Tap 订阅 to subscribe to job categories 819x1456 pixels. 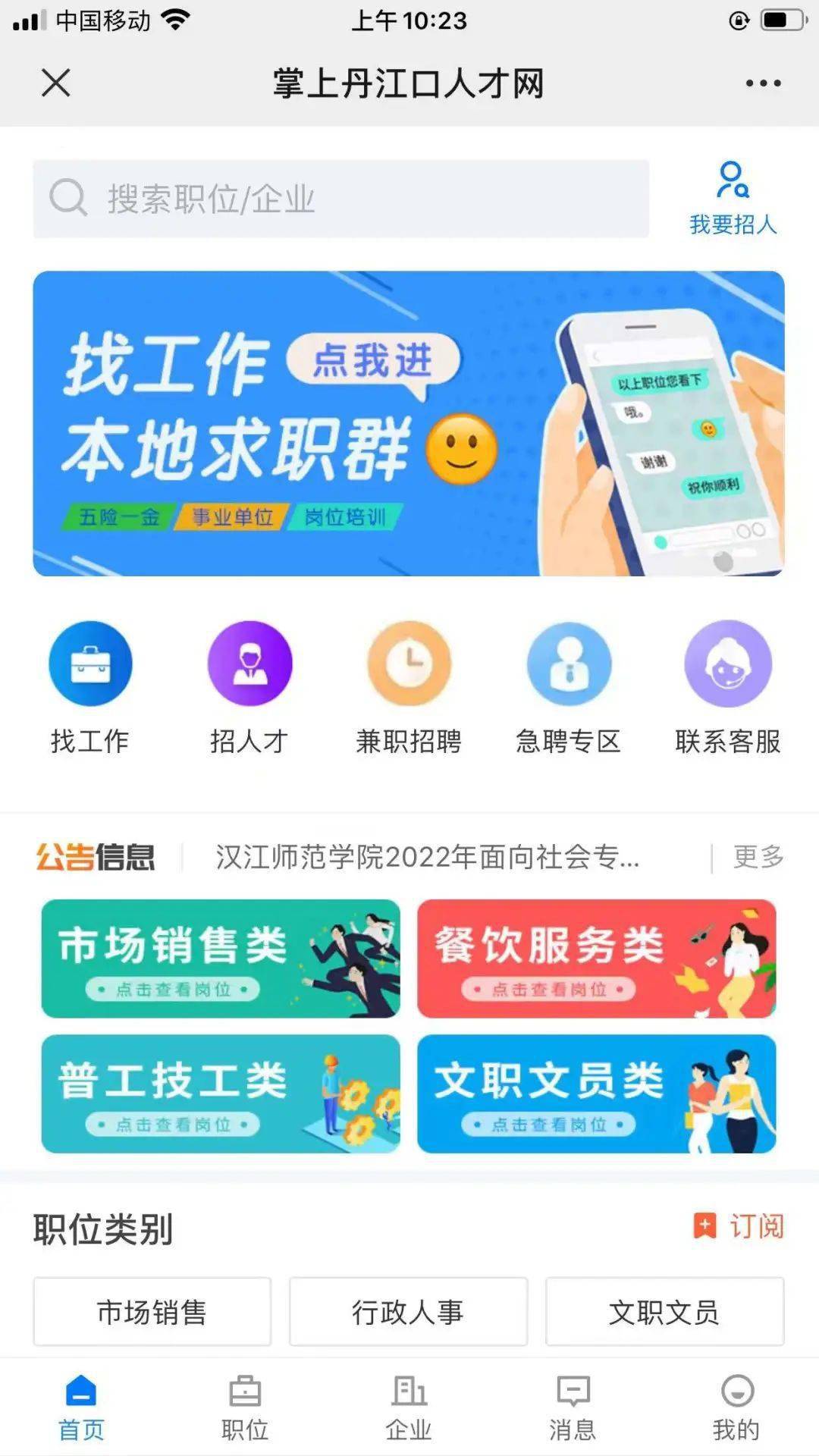pyautogui.click(x=739, y=1225)
